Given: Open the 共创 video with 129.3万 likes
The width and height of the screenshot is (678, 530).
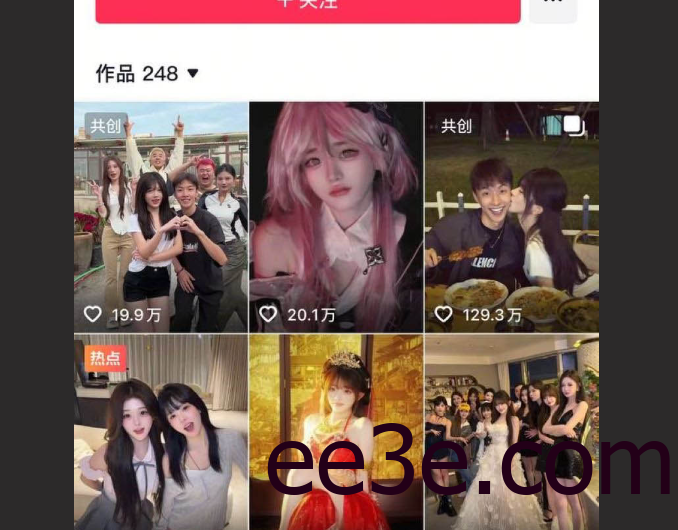Looking at the screenshot, I should click(x=511, y=216).
